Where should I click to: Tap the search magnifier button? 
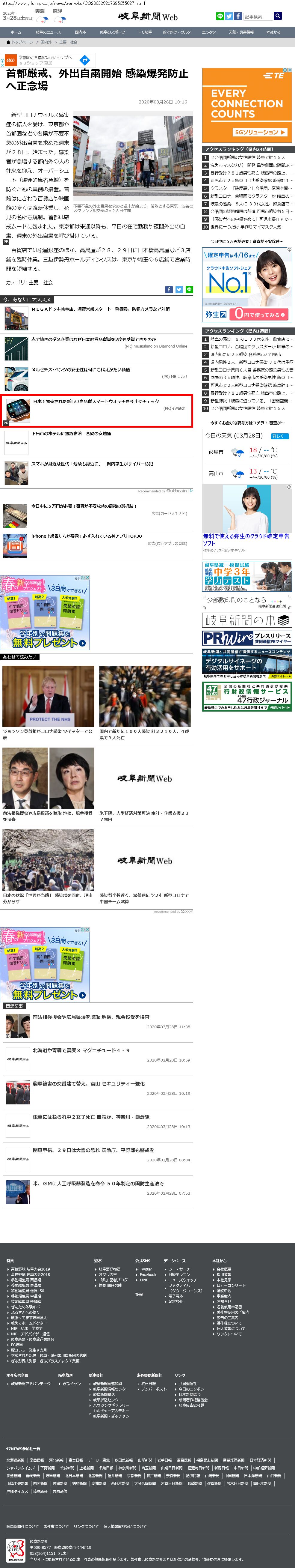[x=278, y=16]
